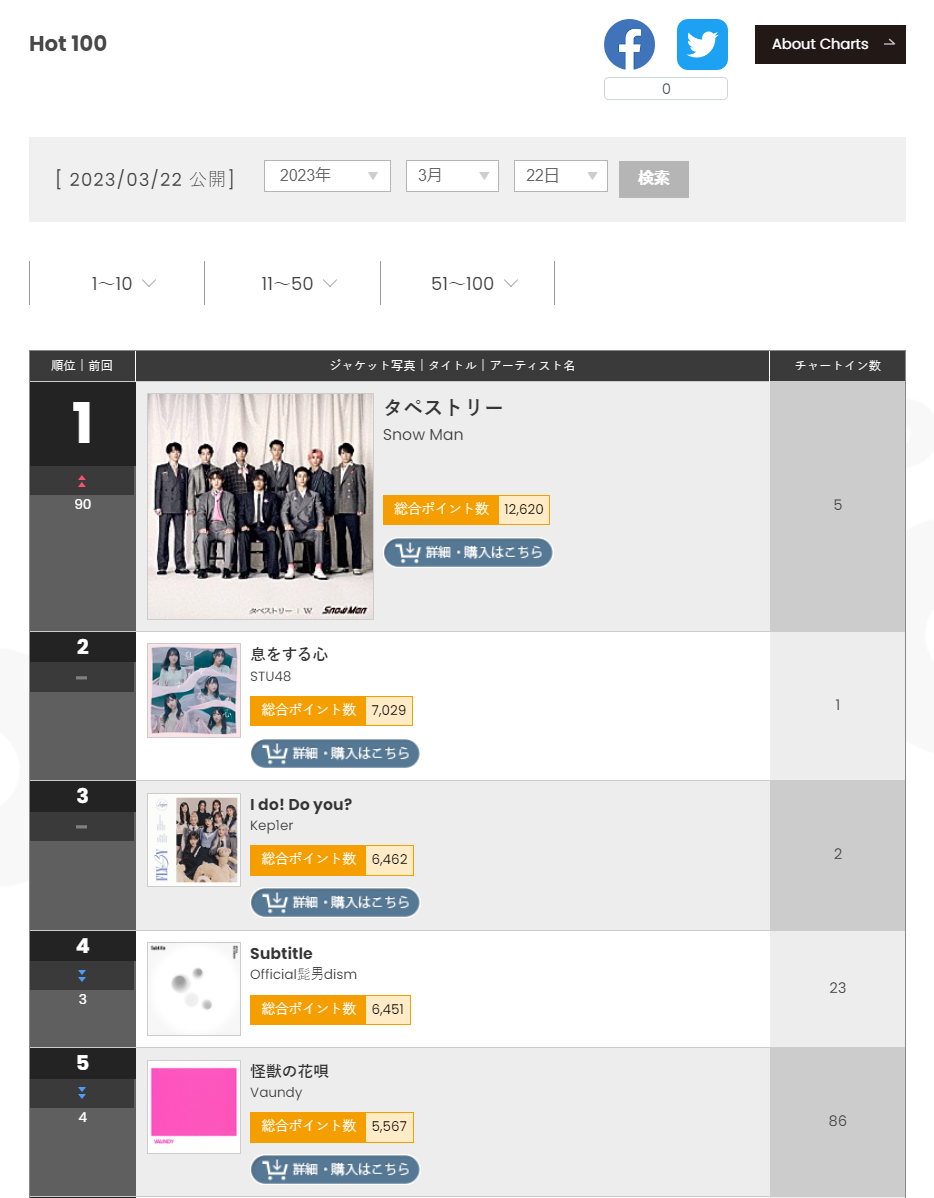Open the 2023年 year dropdown

point(327,176)
